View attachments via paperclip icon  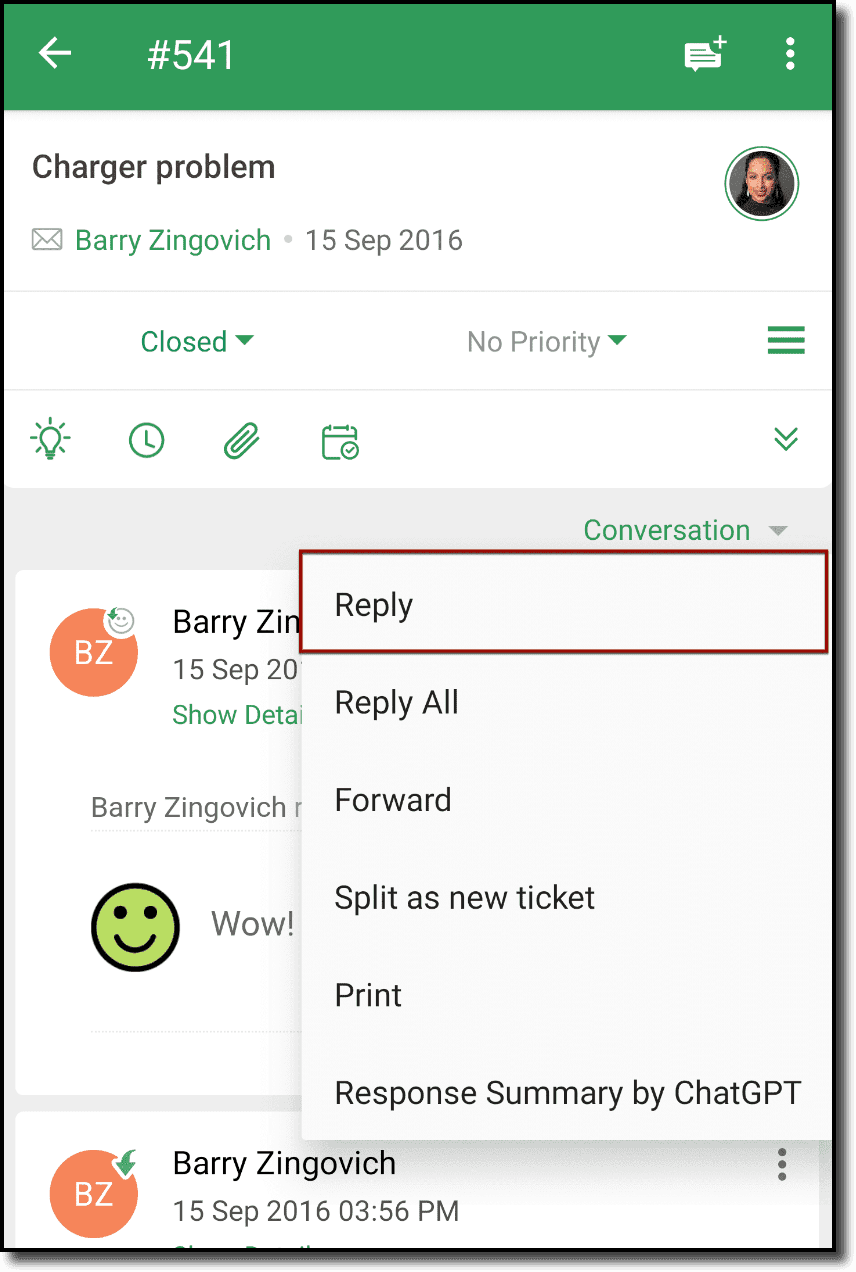pos(241,440)
